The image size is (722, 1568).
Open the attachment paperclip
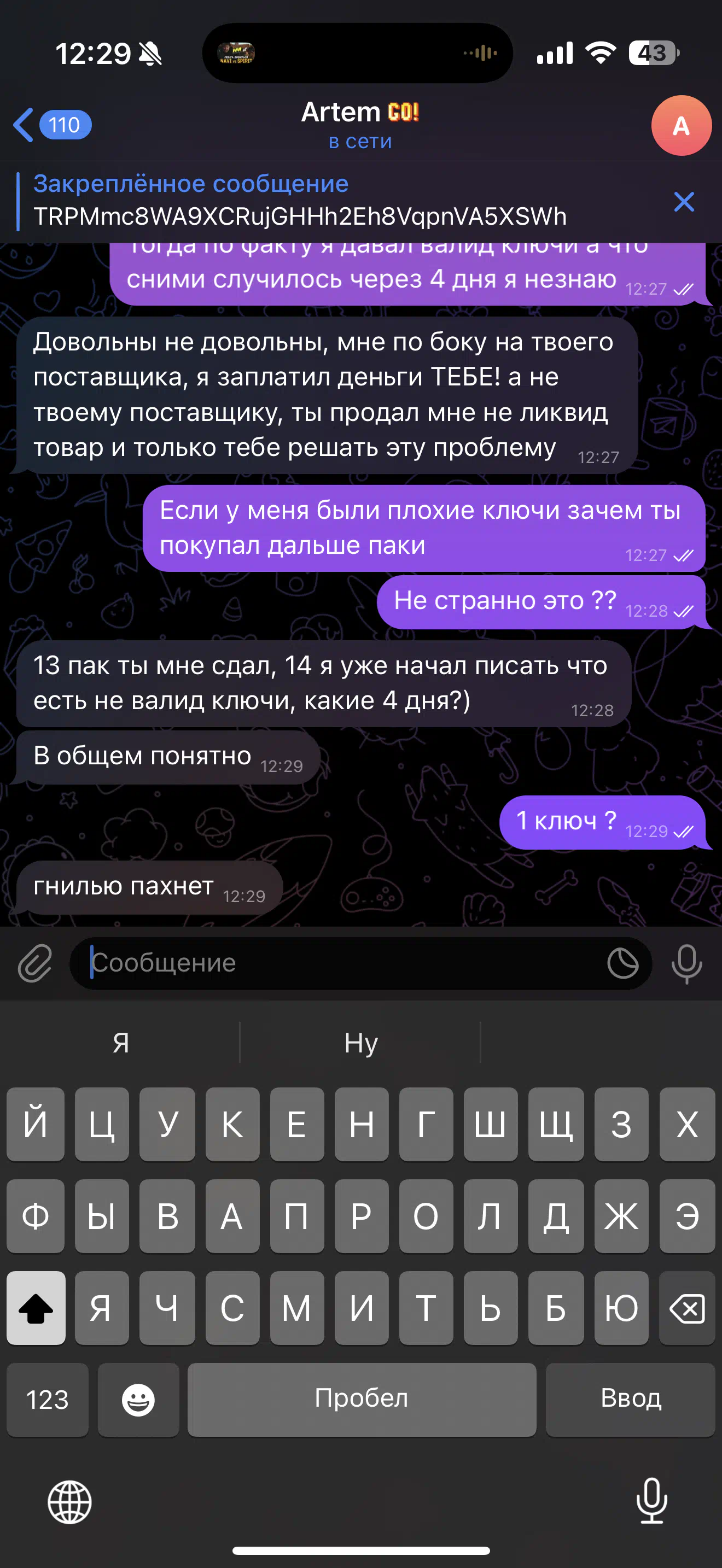point(36,963)
